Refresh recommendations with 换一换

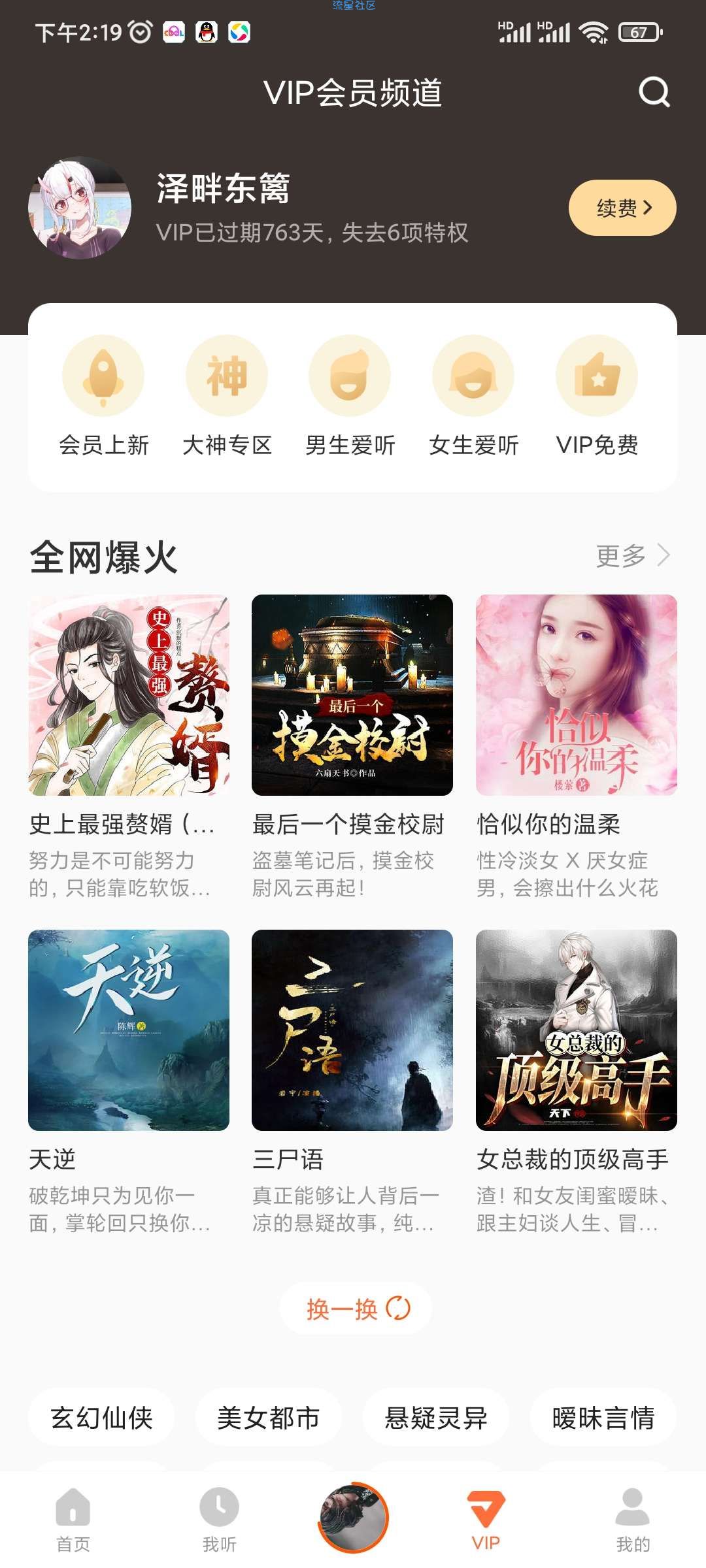point(356,1309)
